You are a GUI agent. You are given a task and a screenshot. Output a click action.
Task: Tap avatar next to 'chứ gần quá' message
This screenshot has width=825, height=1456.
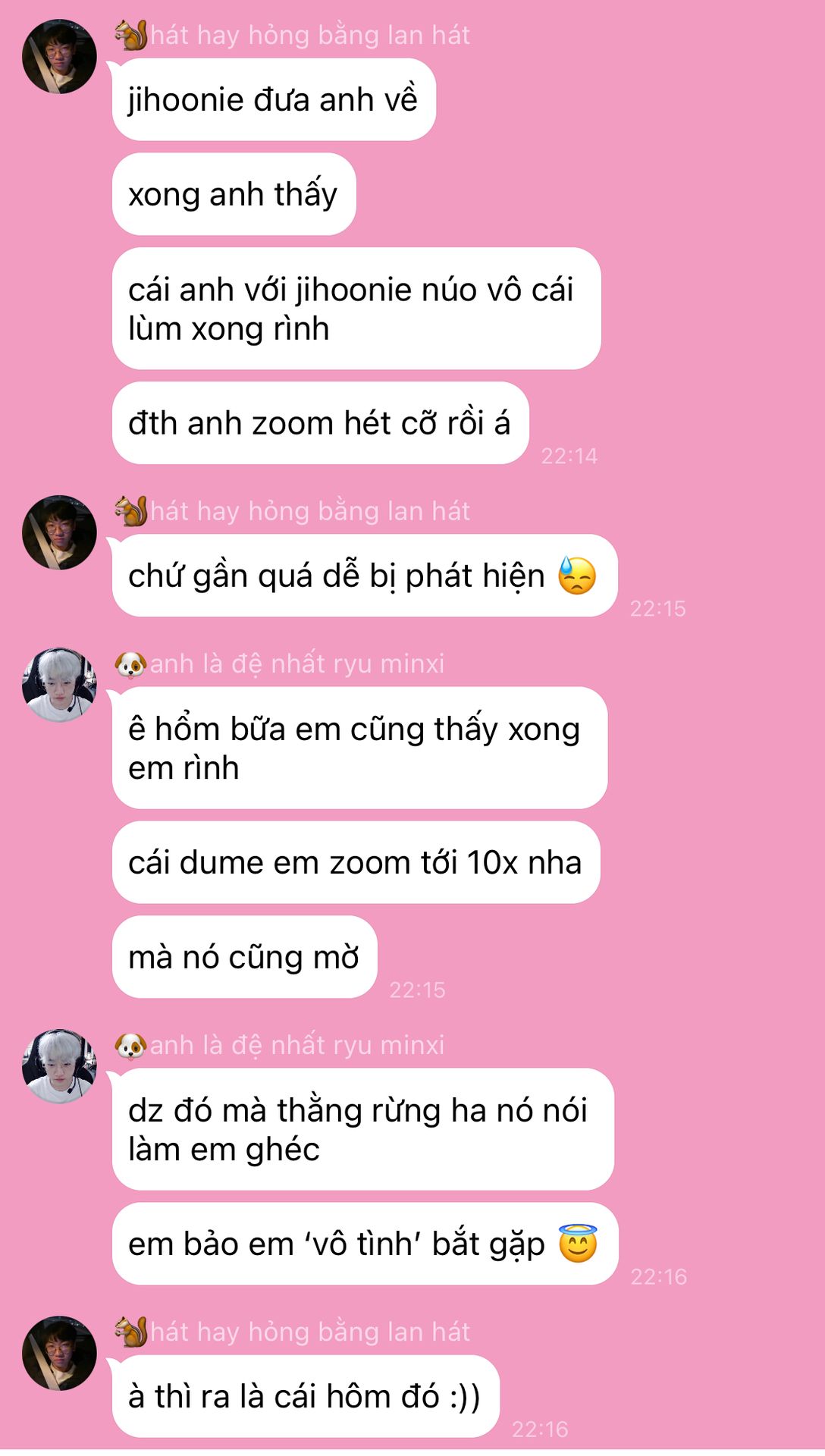59,532
